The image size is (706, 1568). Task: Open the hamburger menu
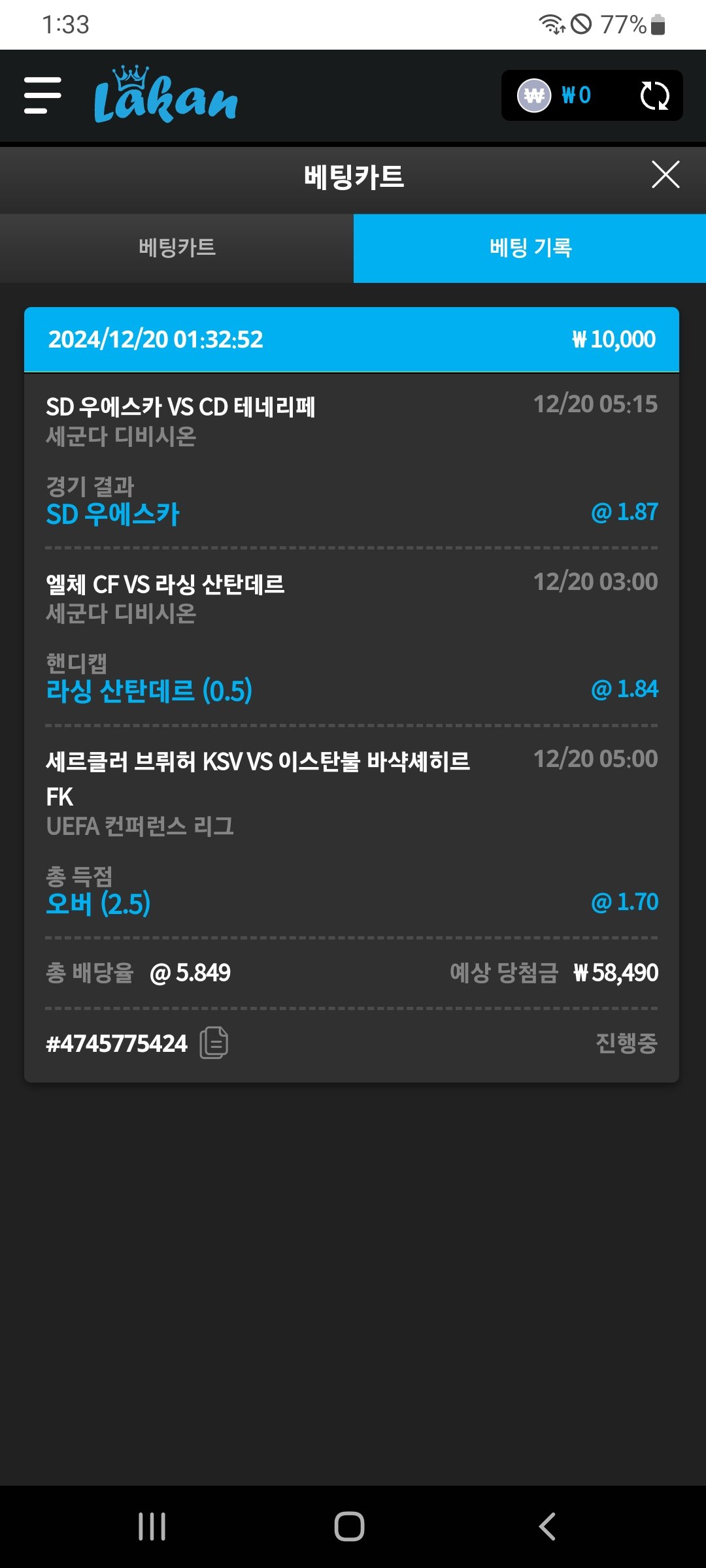pos(42,95)
